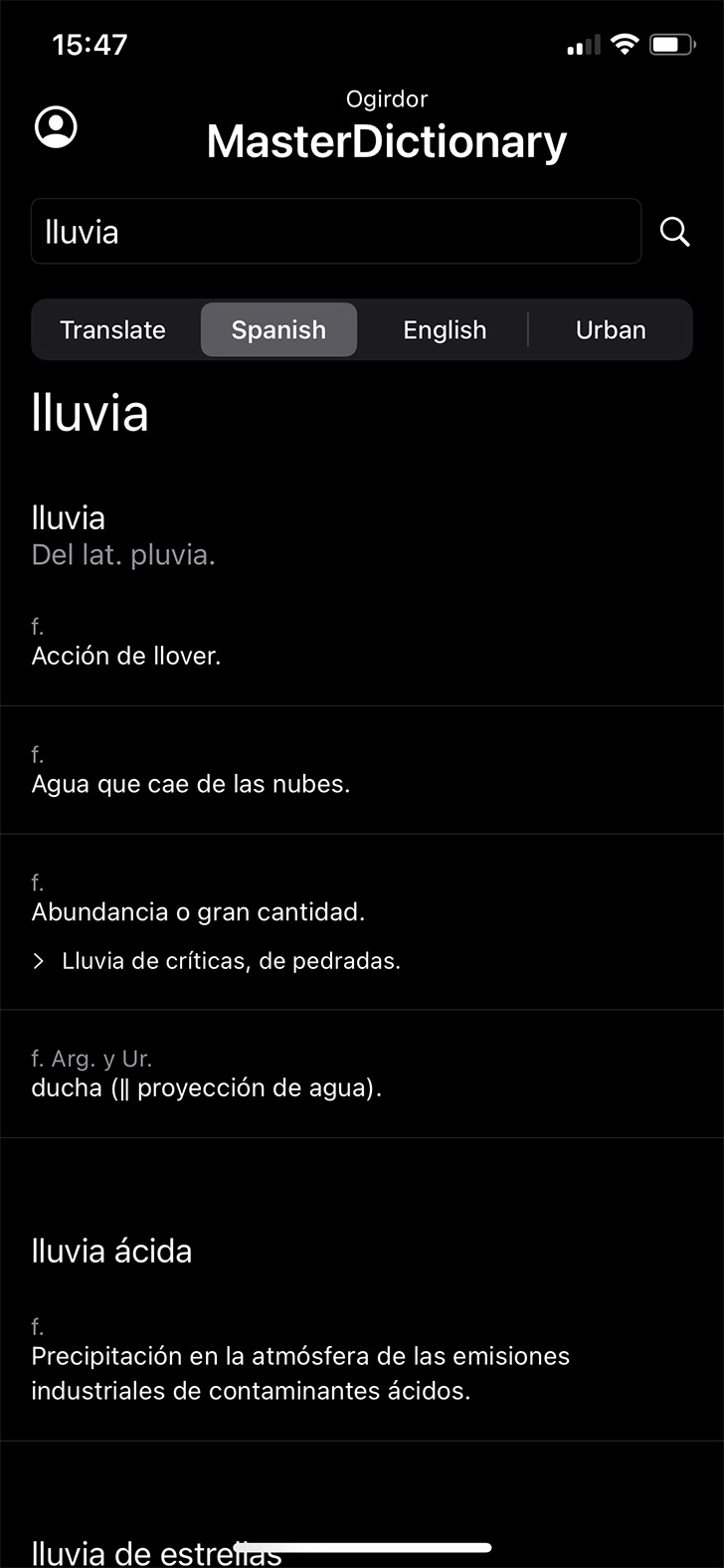This screenshot has width=724, height=1568.
Task: Switch to the English tab
Action: click(445, 330)
